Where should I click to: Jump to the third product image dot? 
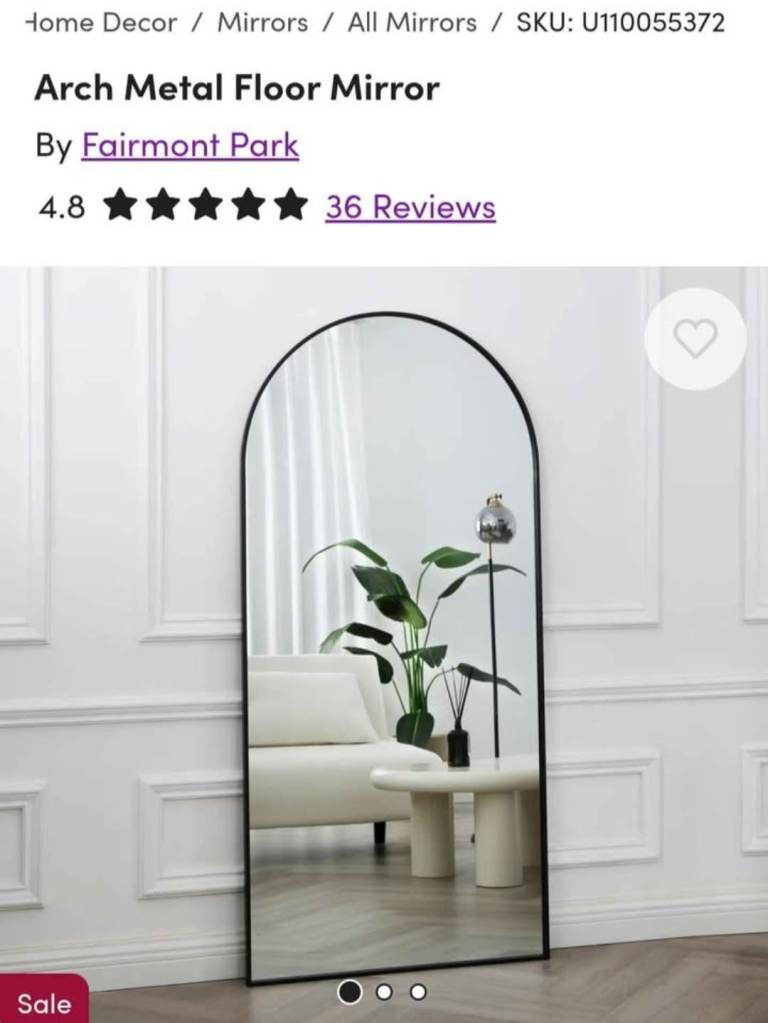(418, 992)
